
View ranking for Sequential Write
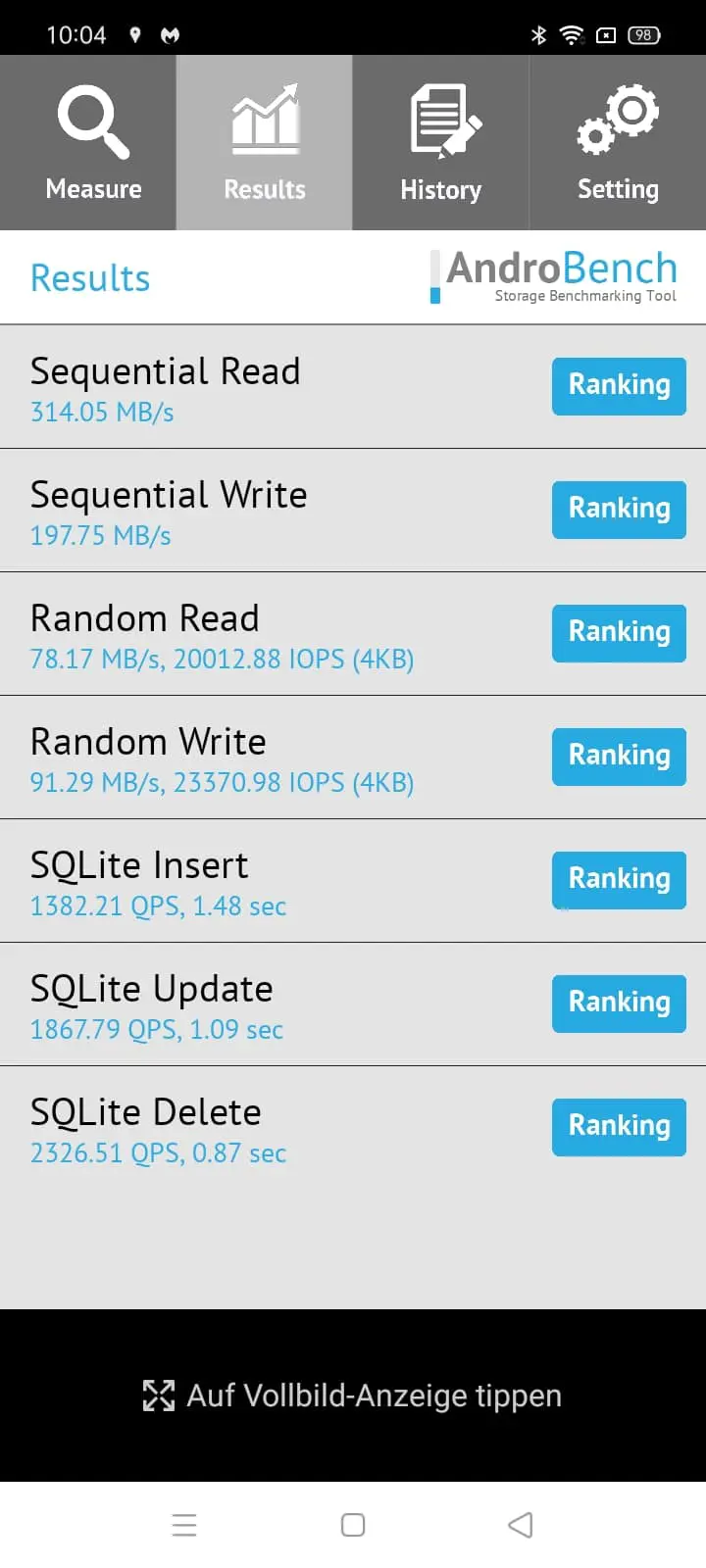pos(619,510)
